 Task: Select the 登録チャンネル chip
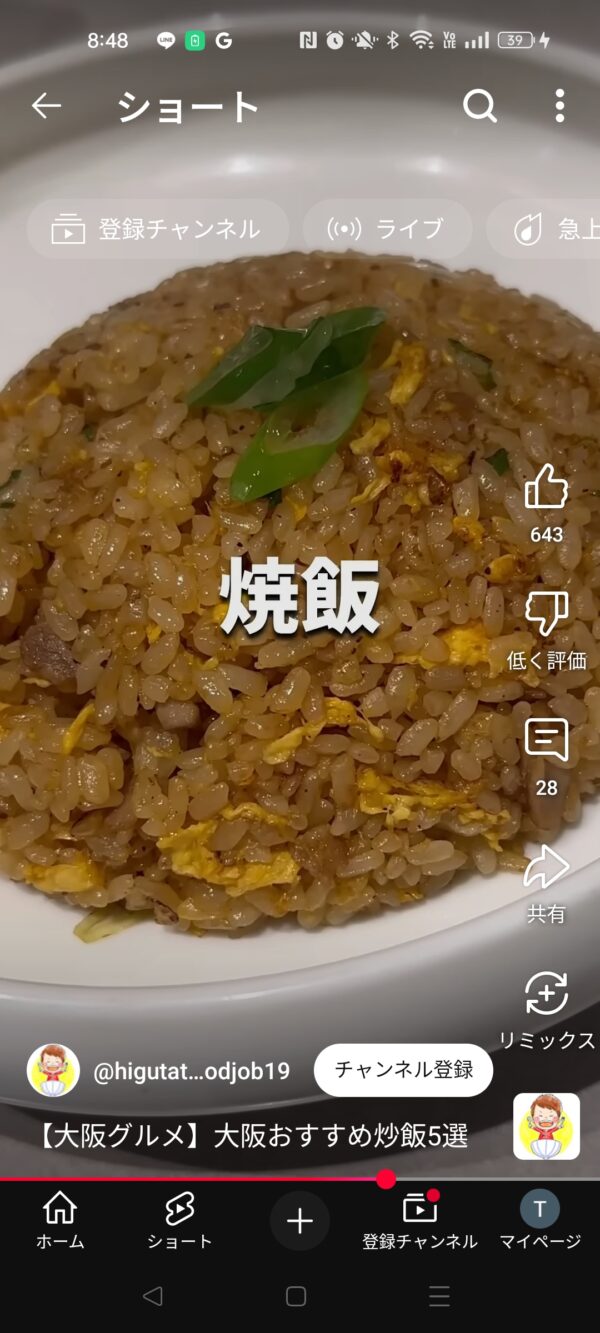pos(158,229)
